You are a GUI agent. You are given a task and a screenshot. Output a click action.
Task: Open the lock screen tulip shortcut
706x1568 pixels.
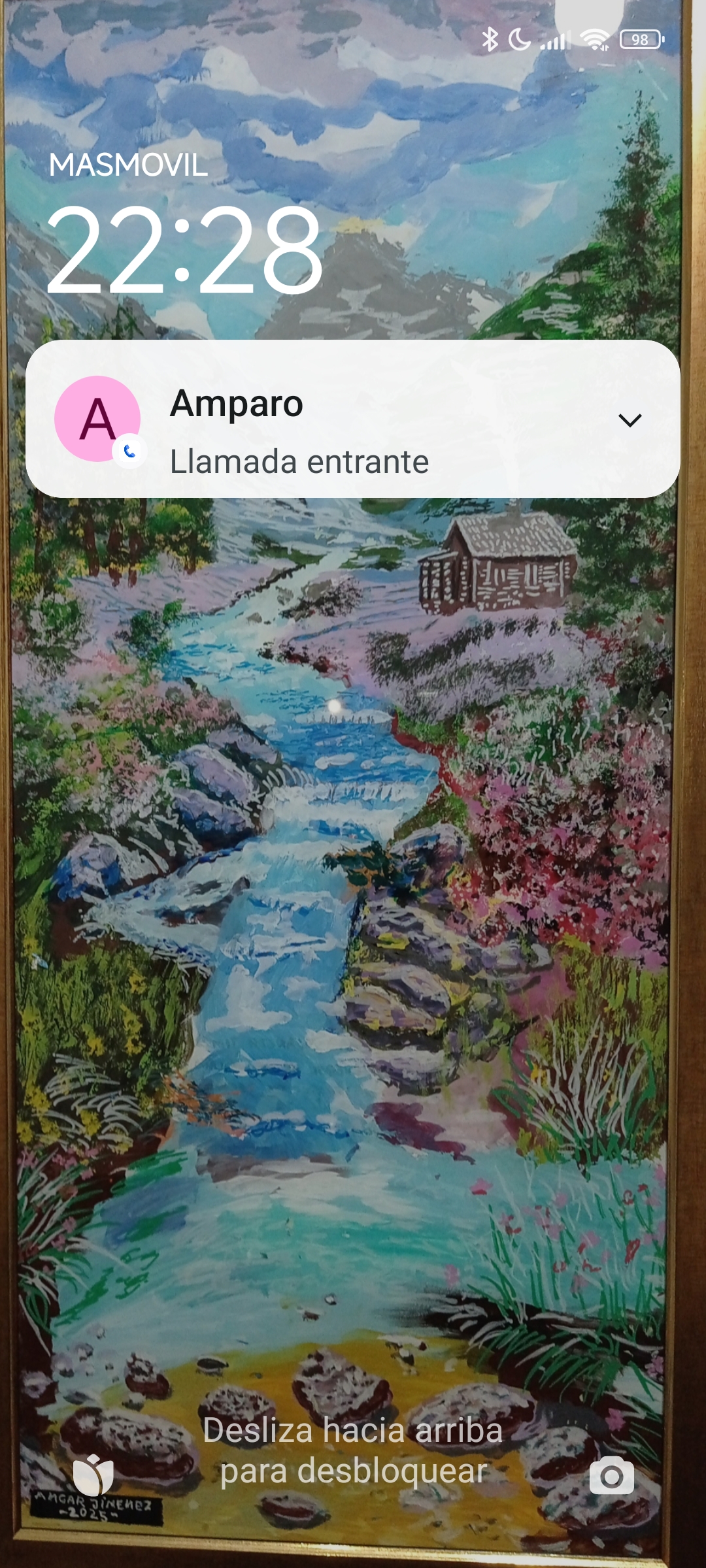[93, 1475]
